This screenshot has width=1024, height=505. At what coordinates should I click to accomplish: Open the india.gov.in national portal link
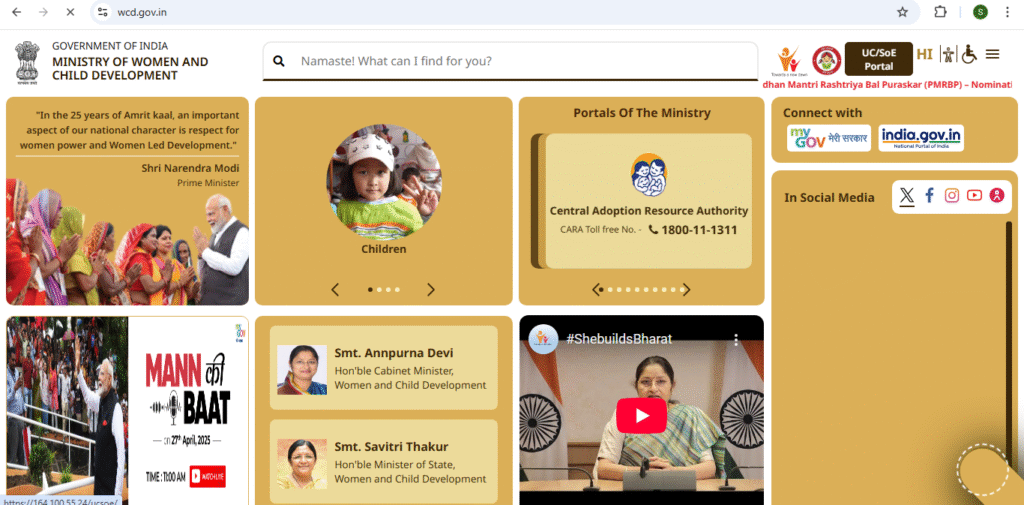click(921, 138)
